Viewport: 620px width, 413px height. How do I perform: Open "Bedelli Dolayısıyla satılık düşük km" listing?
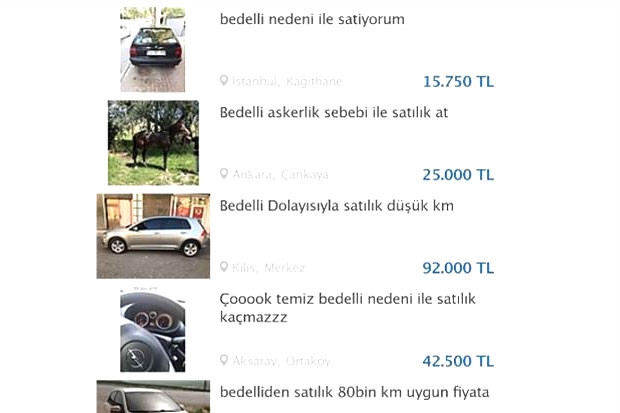[336, 207]
